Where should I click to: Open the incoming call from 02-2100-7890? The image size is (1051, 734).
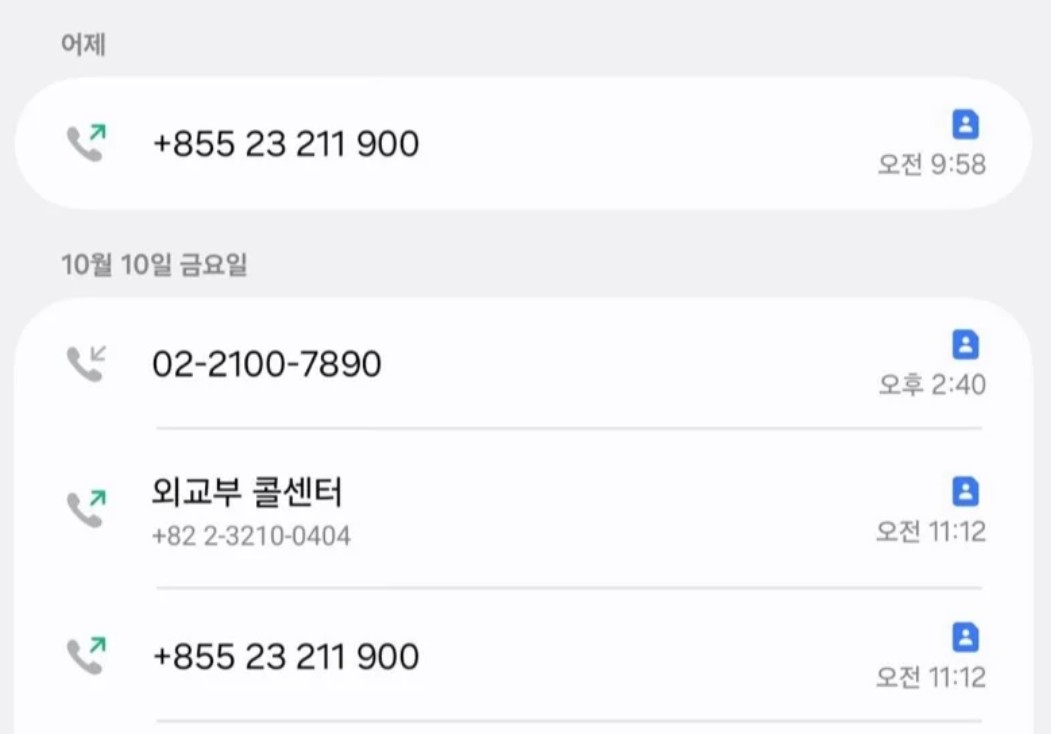(x=267, y=364)
